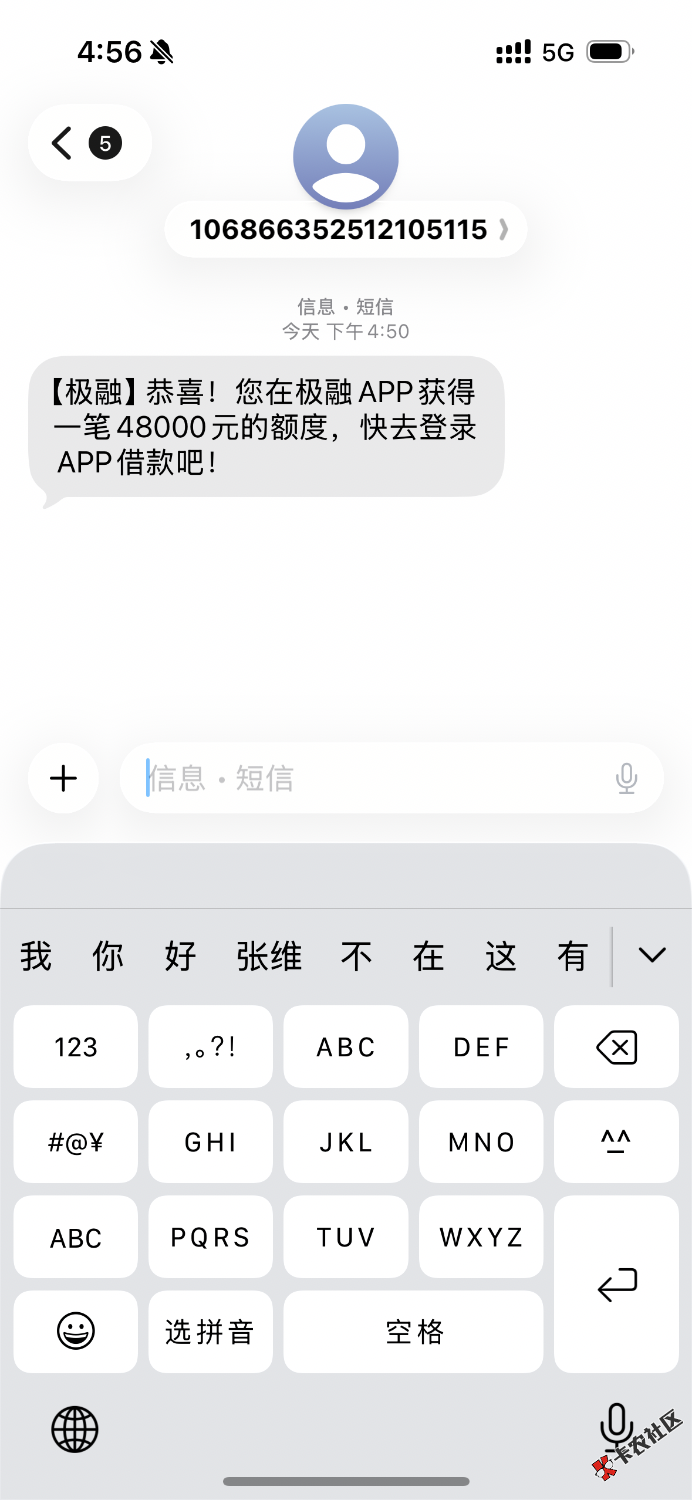Pick the suggested word 你

107,957
